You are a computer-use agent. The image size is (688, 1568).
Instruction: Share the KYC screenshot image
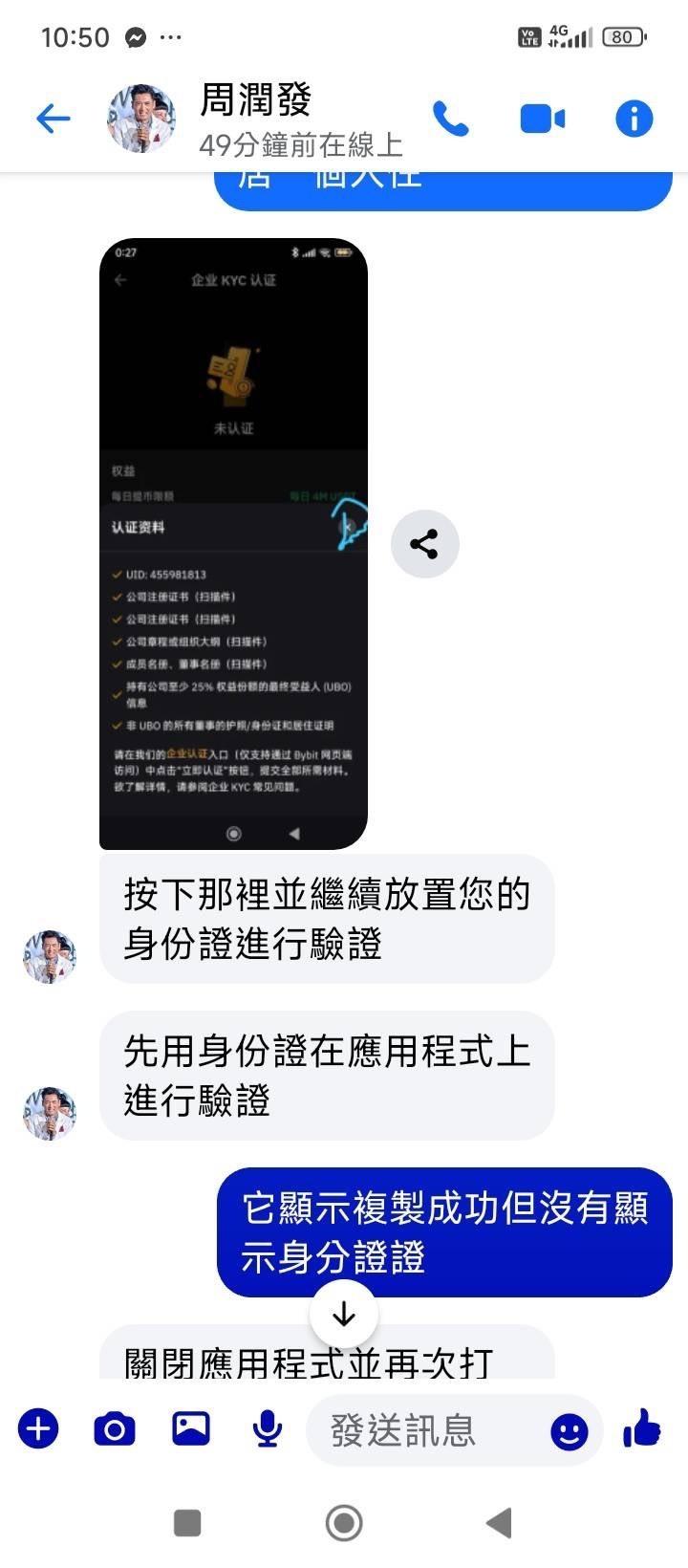(x=424, y=544)
